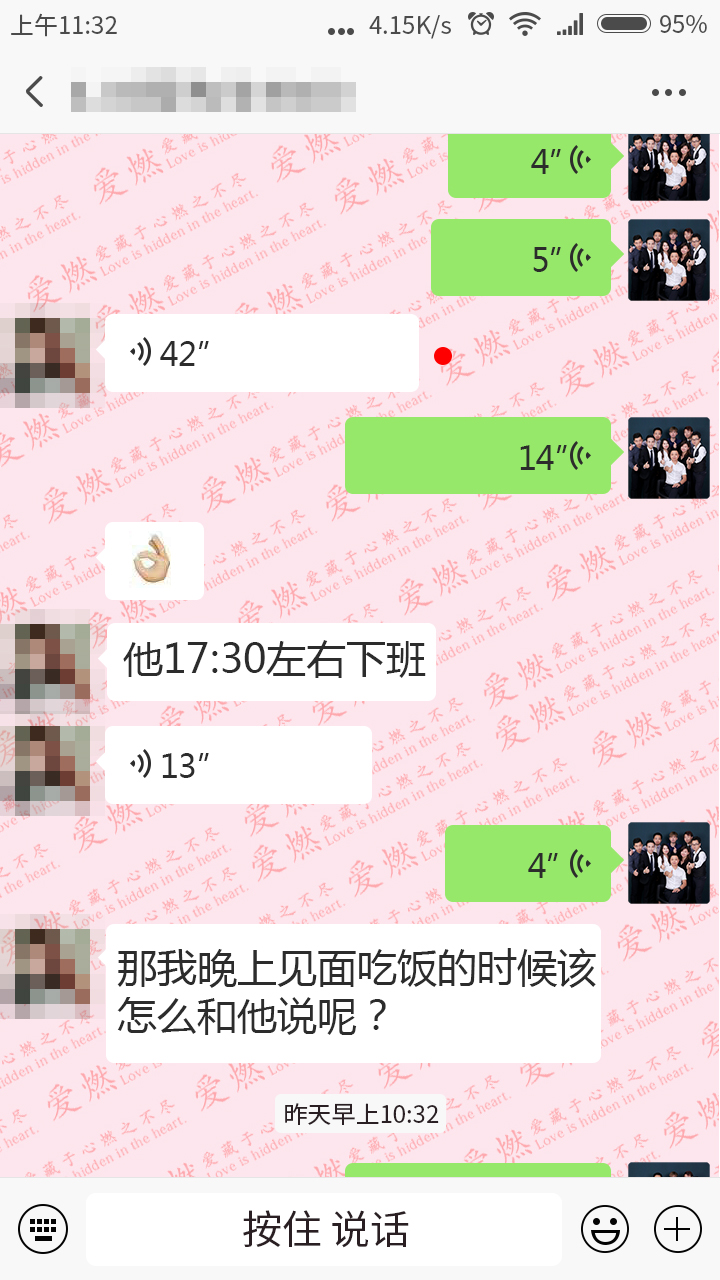
Task: Open the plus attachment menu
Action: [678, 1229]
